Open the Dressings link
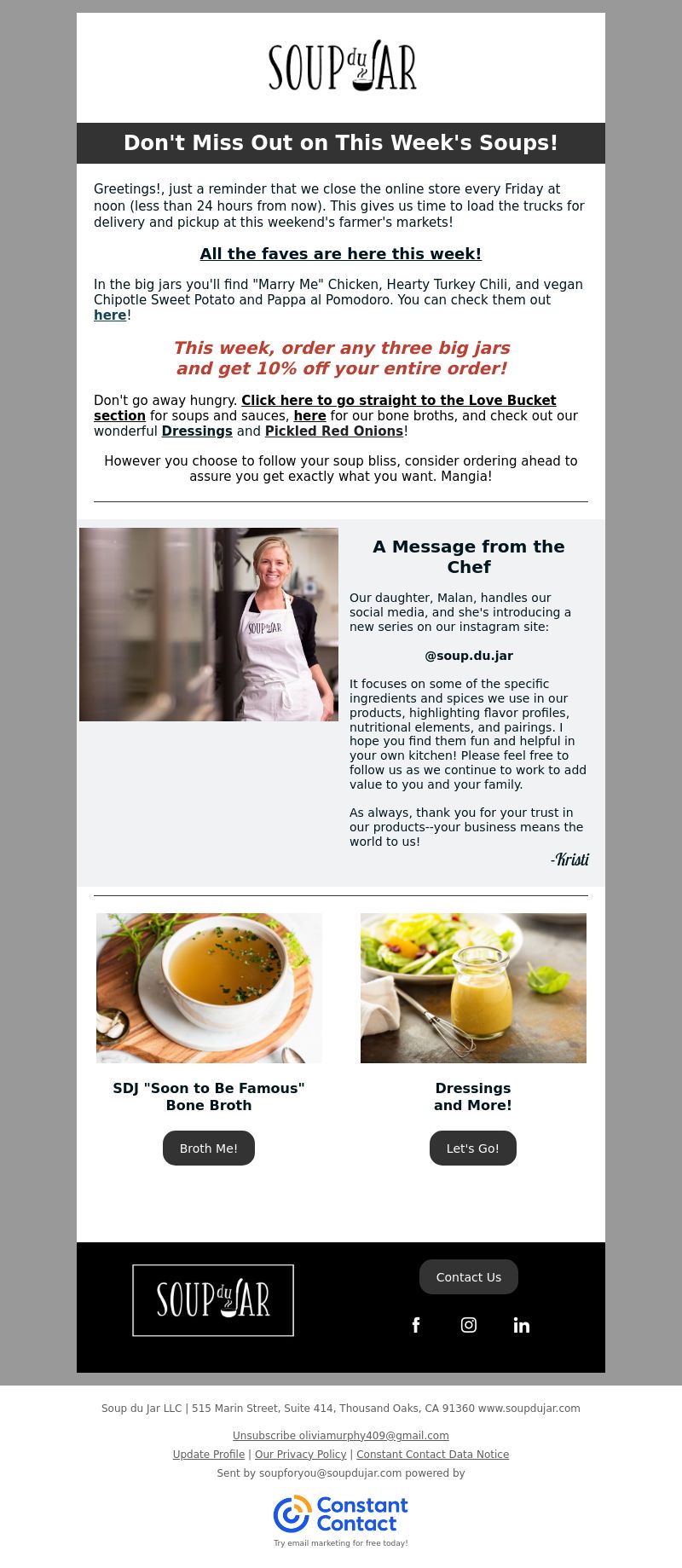 [x=197, y=431]
